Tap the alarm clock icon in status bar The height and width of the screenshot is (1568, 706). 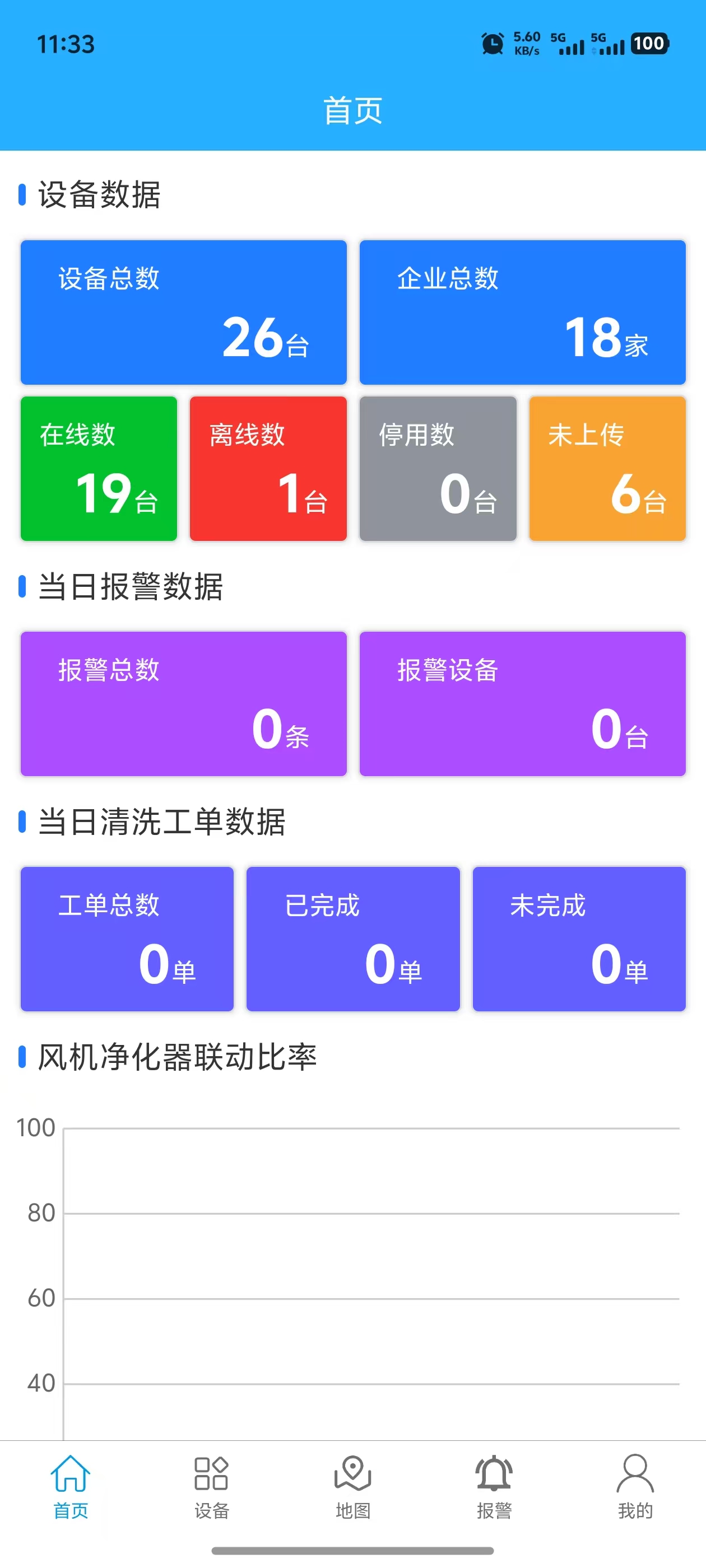tap(491, 43)
